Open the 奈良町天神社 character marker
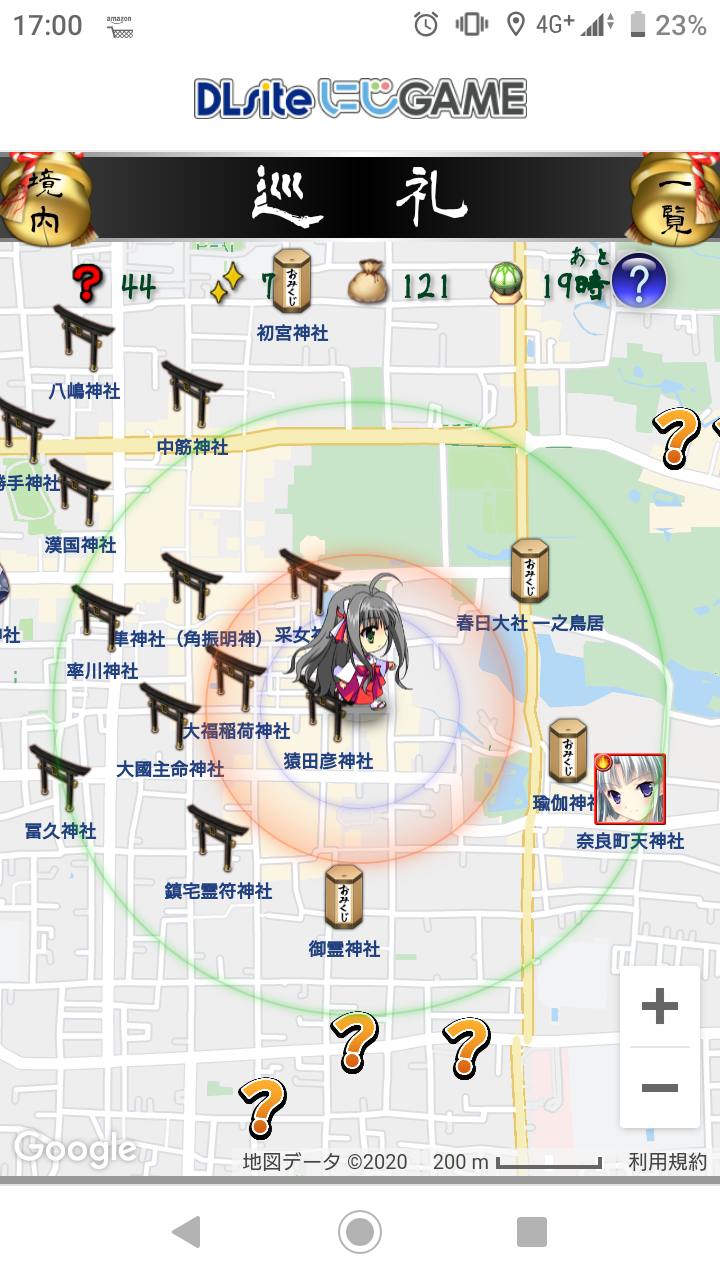This screenshot has height=1280, width=720. coord(630,789)
